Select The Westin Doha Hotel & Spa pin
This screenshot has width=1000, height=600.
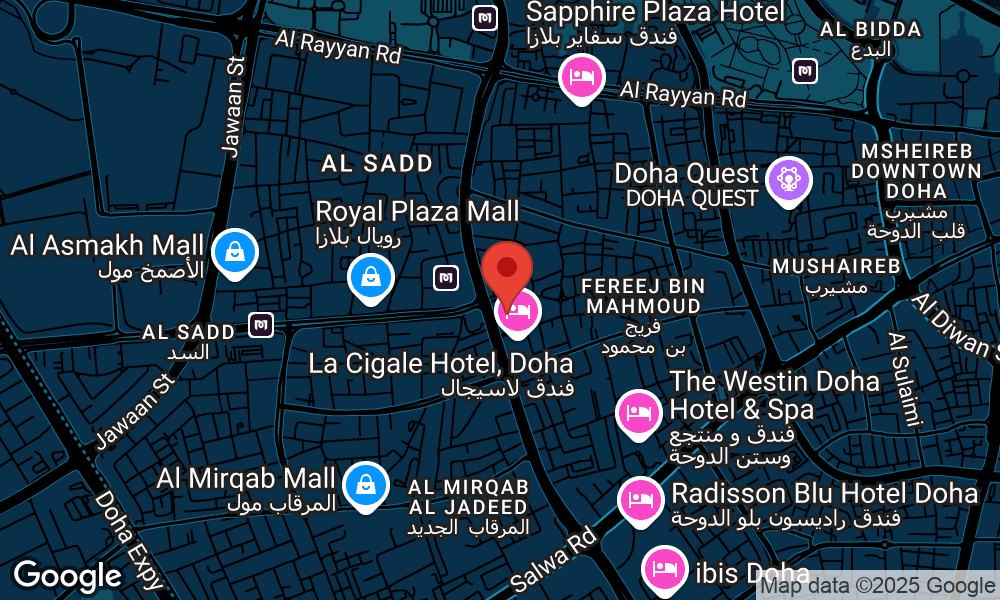click(639, 412)
